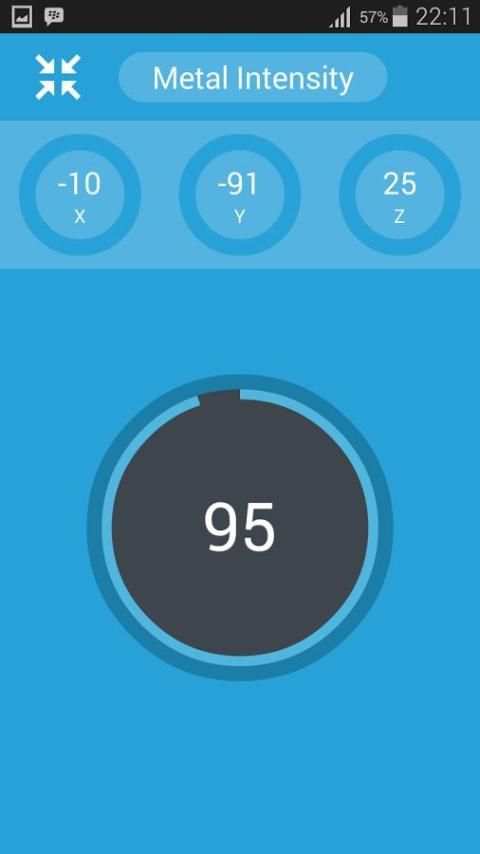Tap the collapse arrows icon
This screenshot has width=480, height=854.
coord(58,77)
